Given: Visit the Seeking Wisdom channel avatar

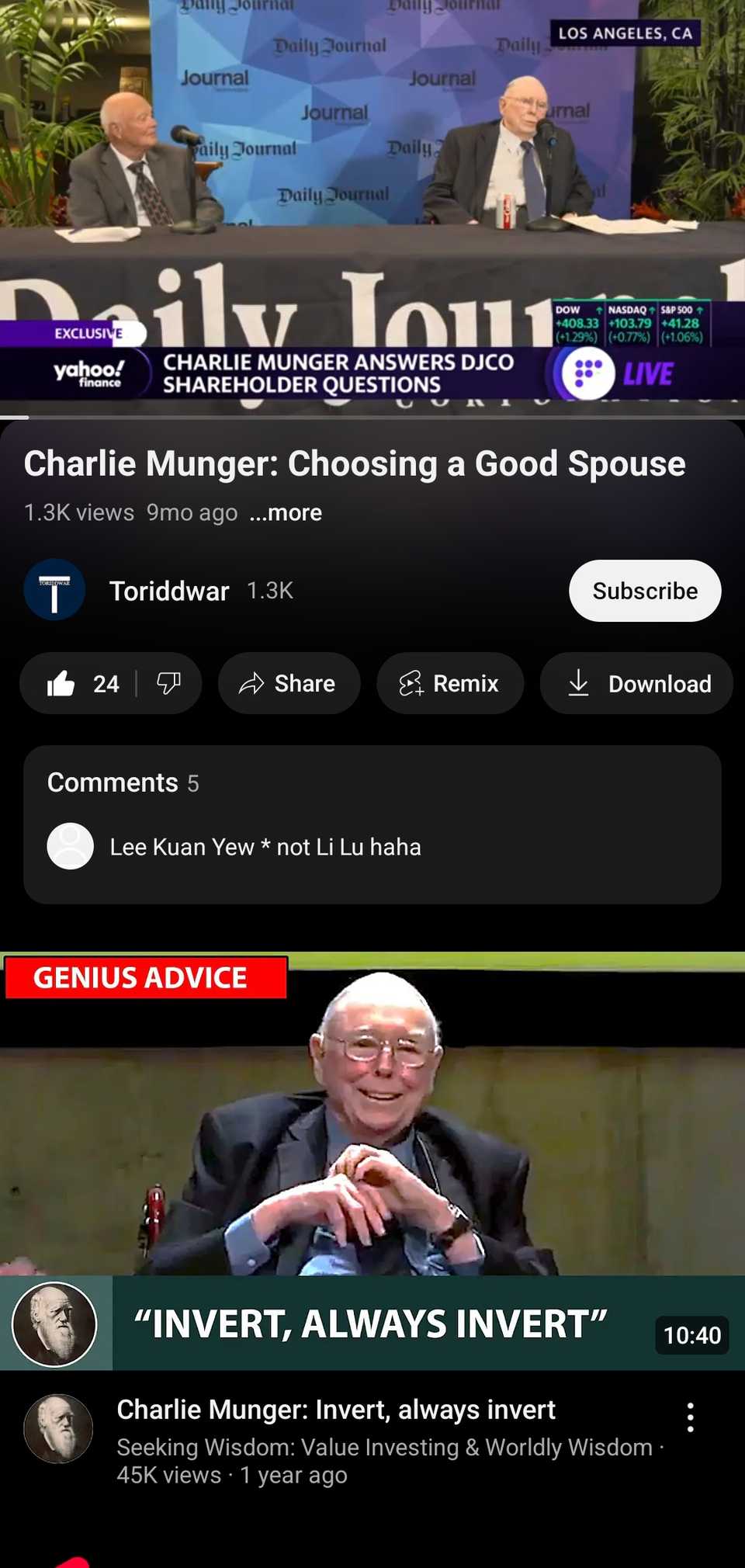Looking at the screenshot, I should coord(58,1429).
